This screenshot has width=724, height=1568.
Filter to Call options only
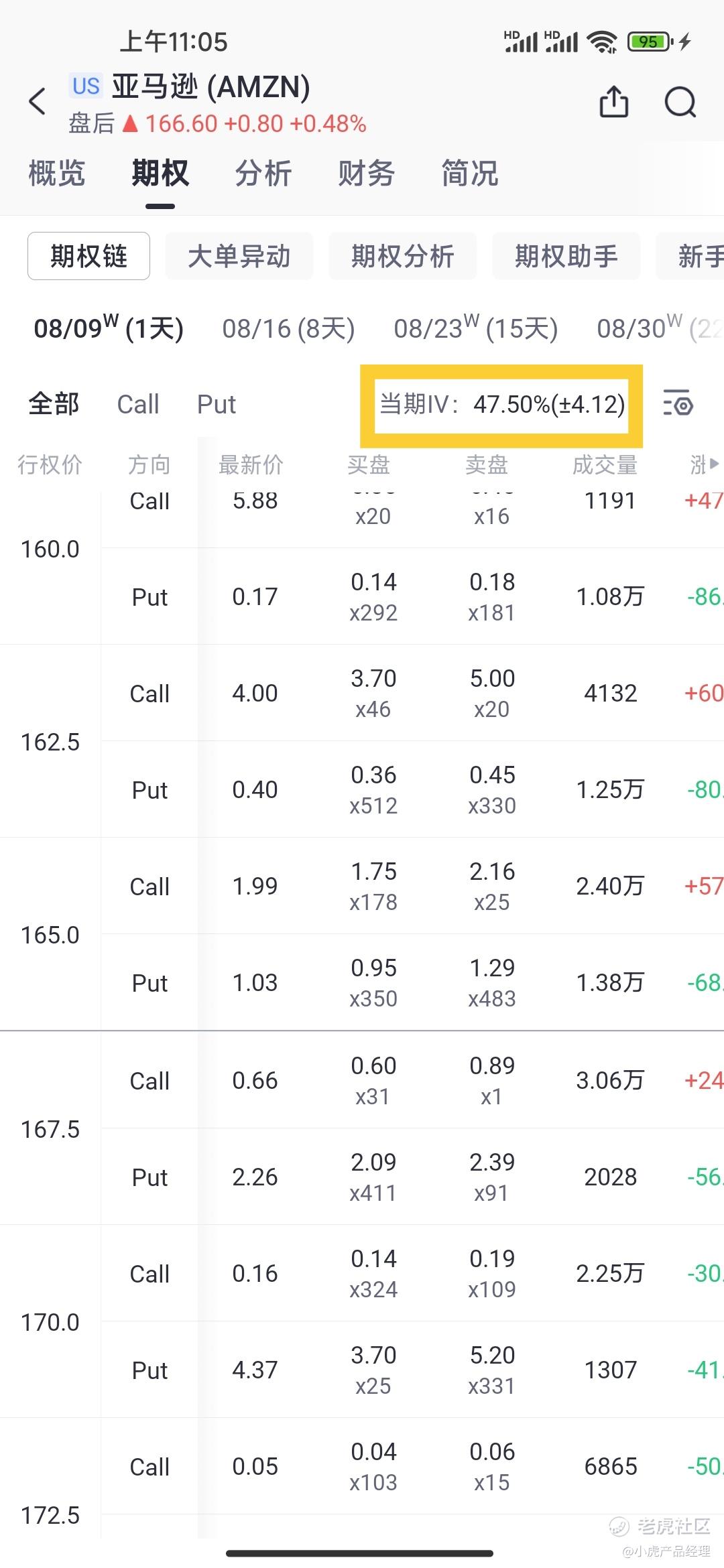(138, 405)
